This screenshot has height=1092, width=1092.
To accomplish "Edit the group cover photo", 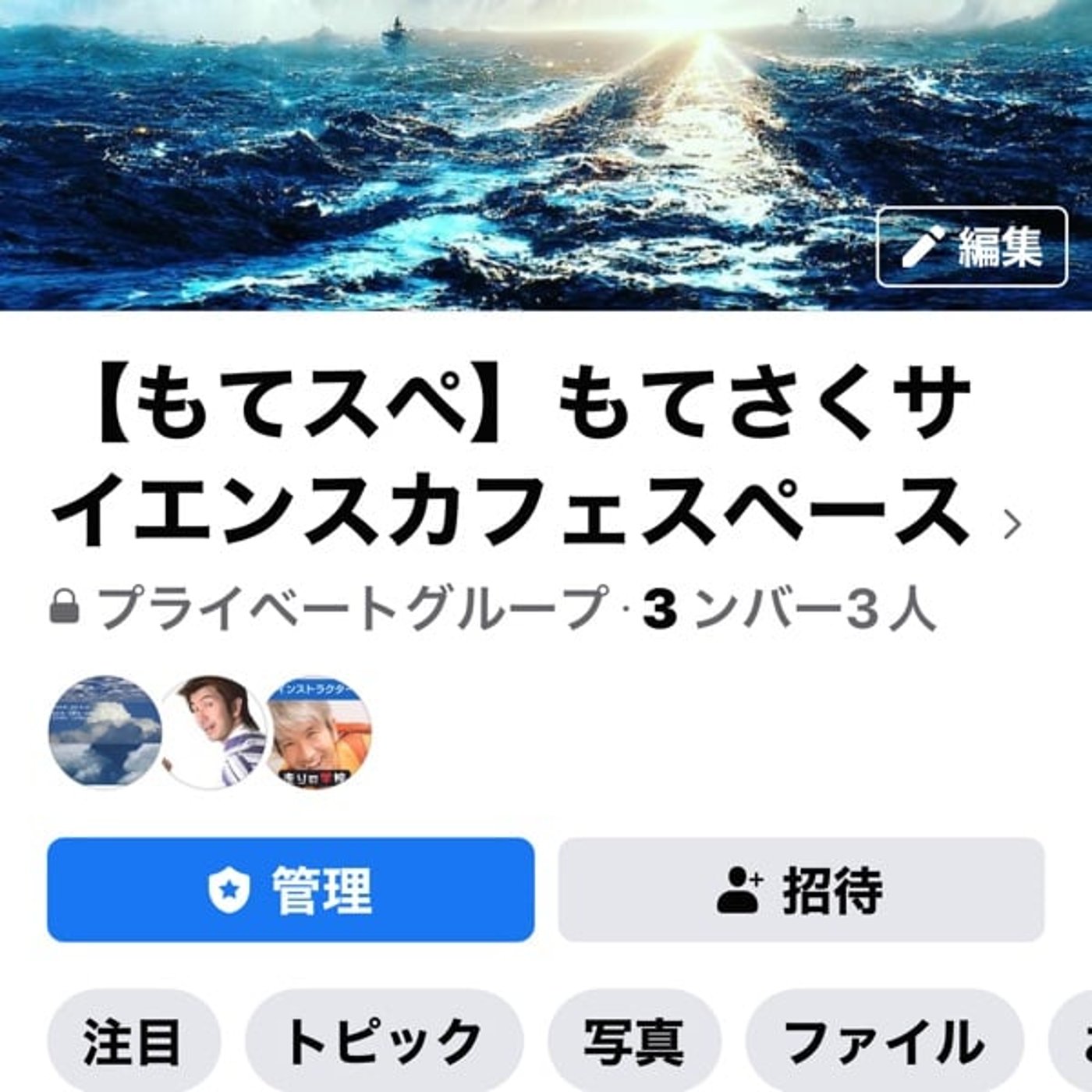I will pyautogui.click(x=971, y=247).
